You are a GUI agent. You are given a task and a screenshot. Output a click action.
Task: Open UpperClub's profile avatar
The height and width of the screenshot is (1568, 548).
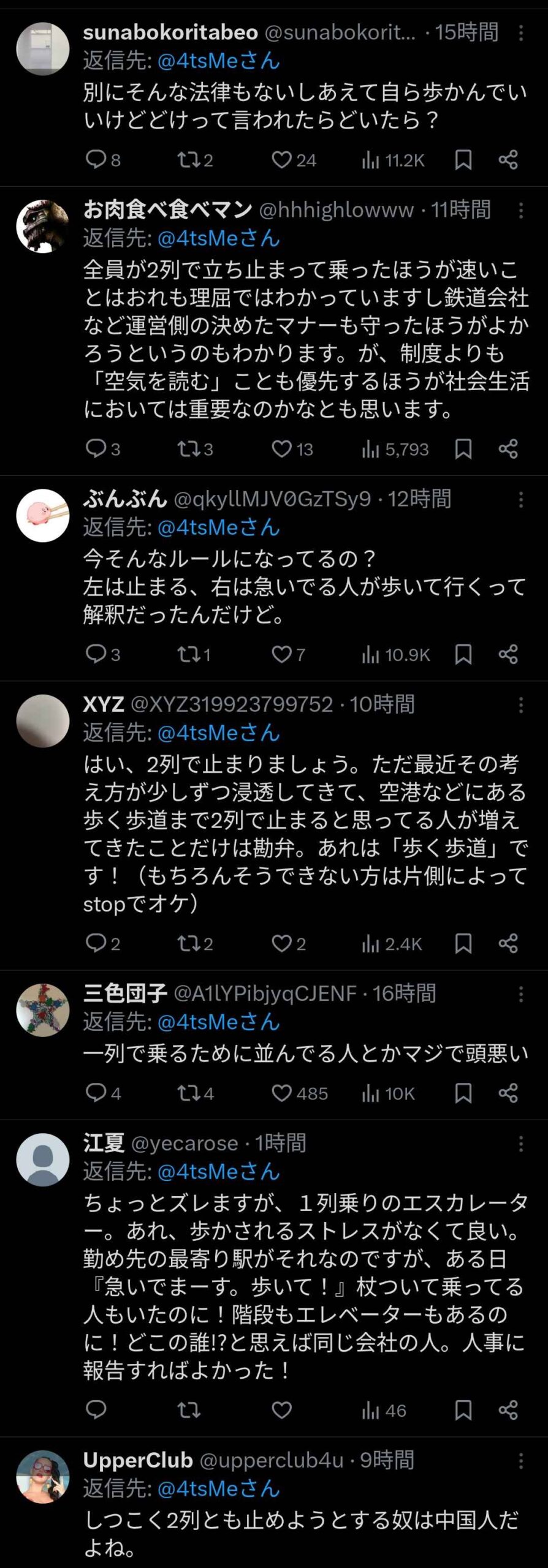[x=43, y=1476]
